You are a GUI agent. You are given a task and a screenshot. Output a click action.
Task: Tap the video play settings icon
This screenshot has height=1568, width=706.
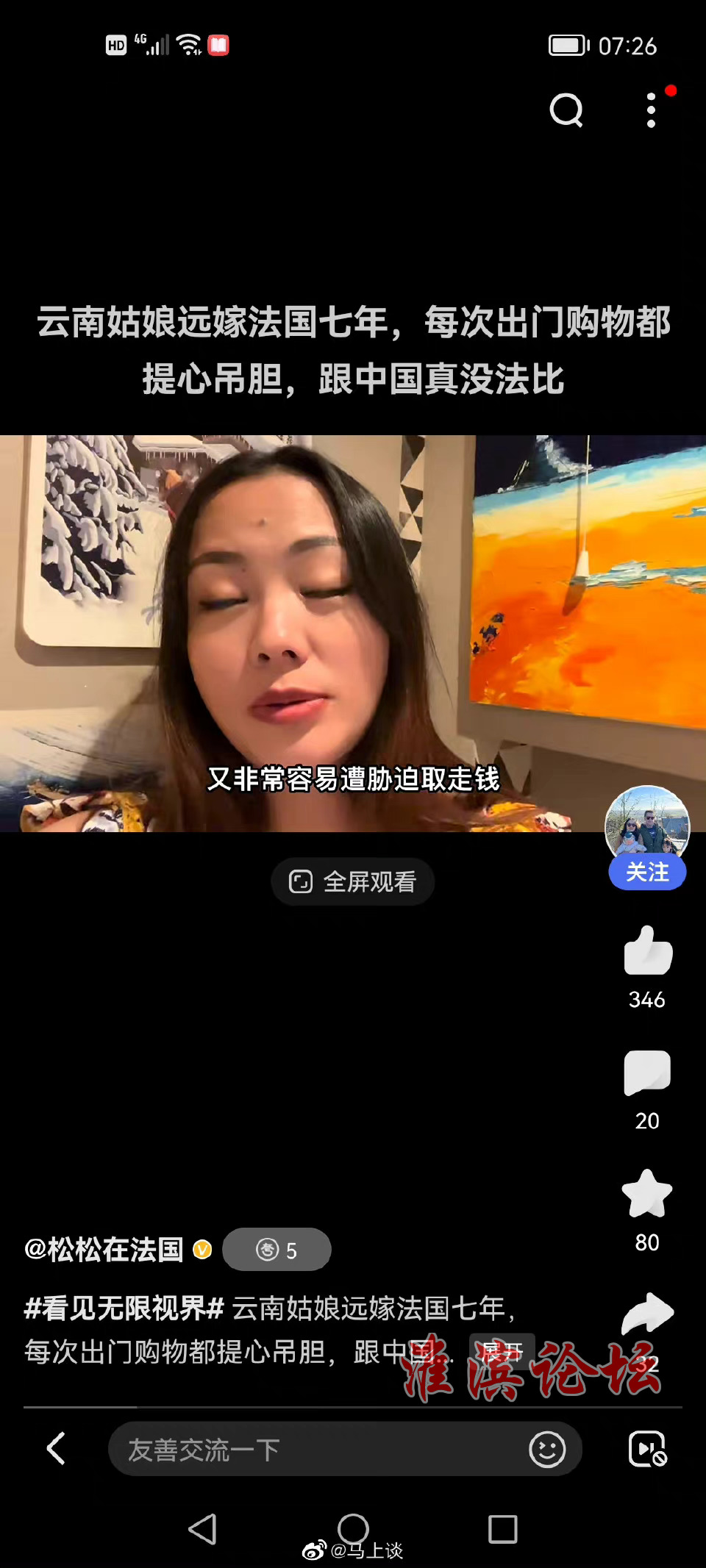coord(647,1450)
